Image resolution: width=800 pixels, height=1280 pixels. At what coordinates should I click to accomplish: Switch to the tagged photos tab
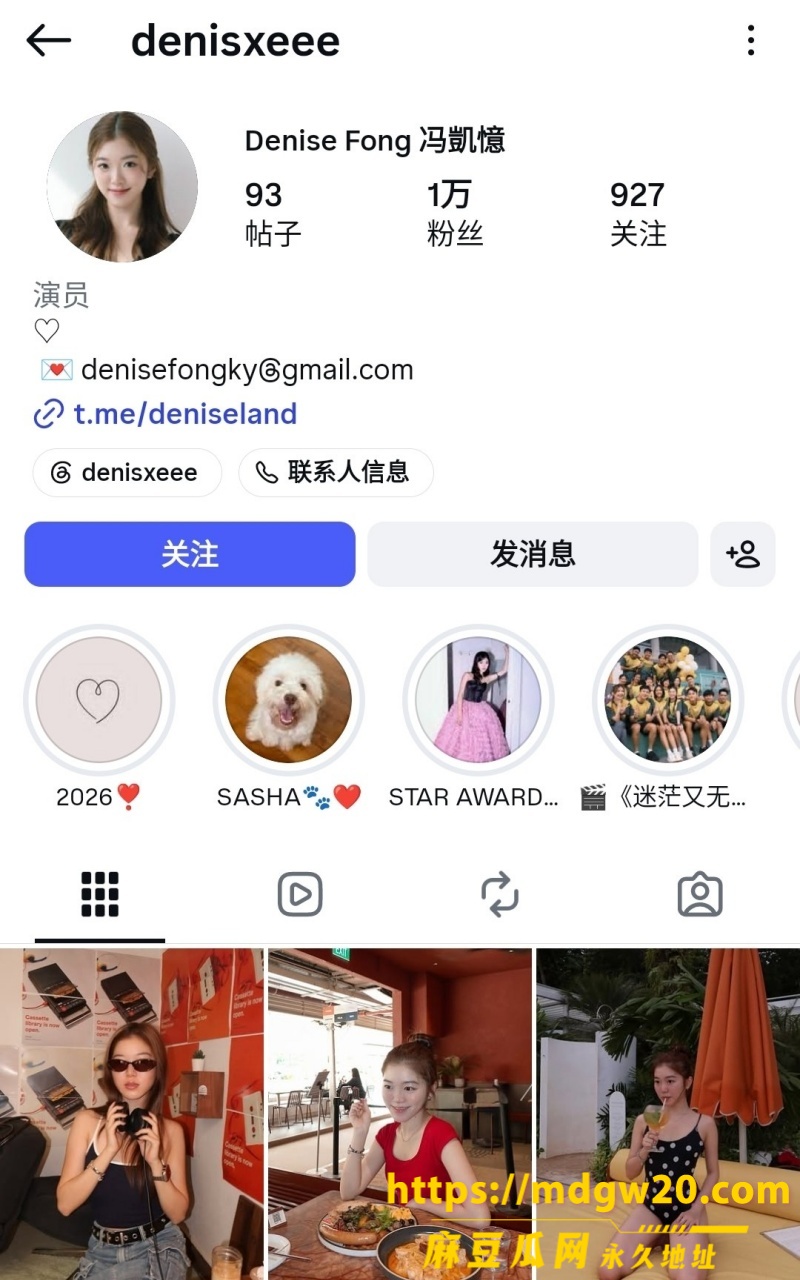[x=700, y=894]
